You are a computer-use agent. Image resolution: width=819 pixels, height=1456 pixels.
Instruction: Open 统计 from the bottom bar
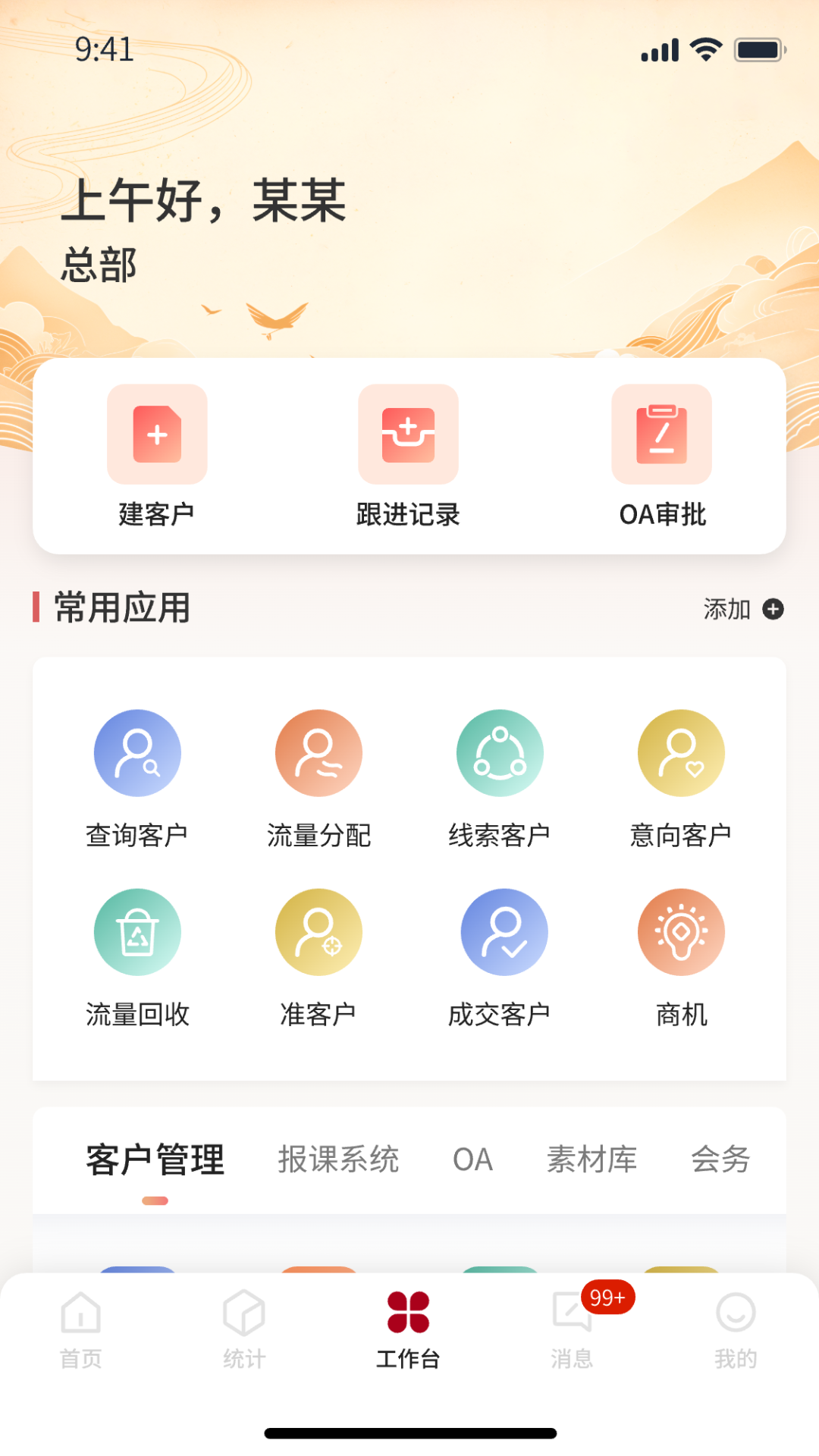click(x=244, y=1331)
